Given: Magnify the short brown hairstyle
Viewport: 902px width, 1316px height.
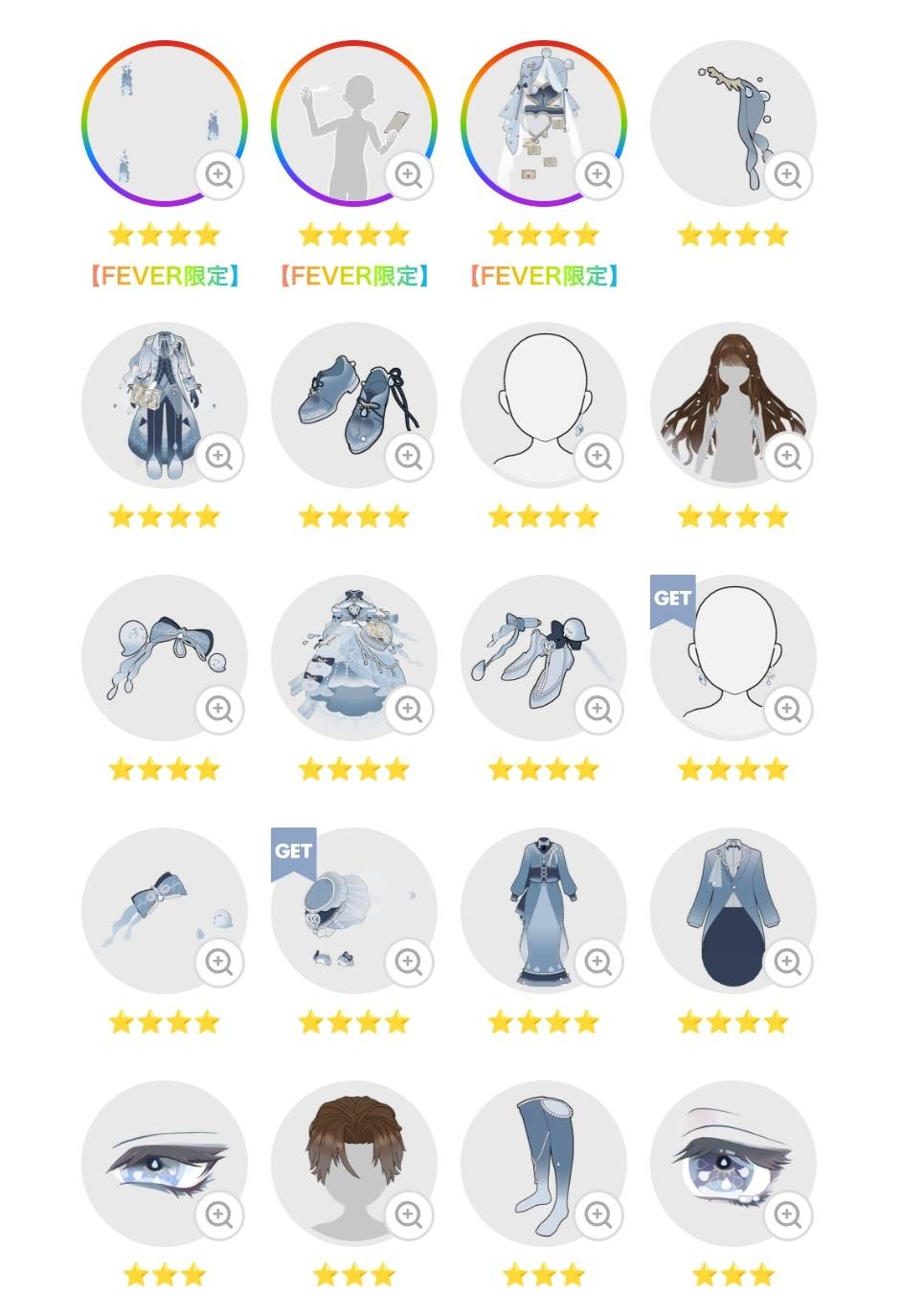Looking at the screenshot, I should [x=409, y=1214].
